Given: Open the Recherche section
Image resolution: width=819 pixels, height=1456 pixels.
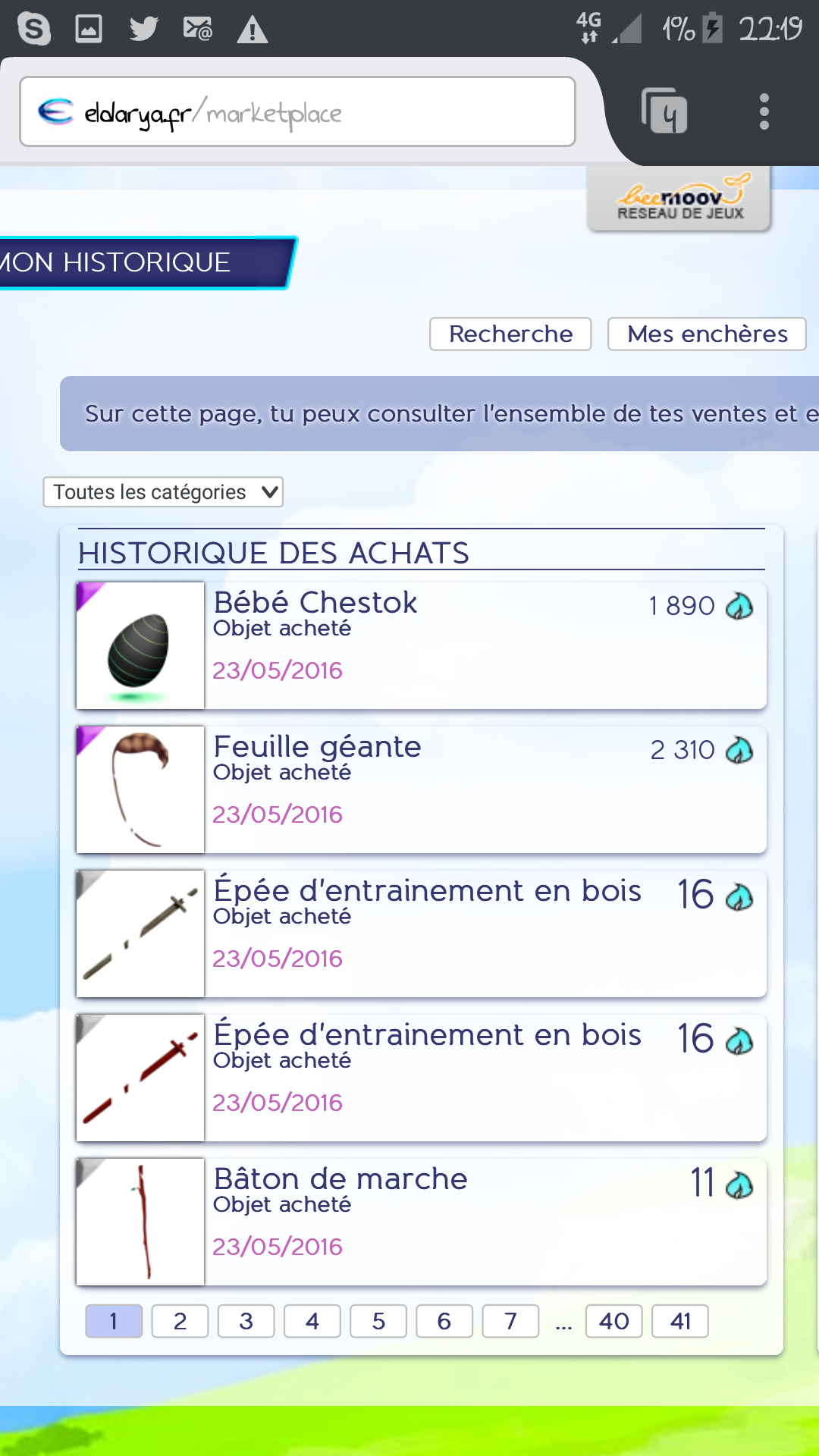Looking at the screenshot, I should tap(510, 334).
